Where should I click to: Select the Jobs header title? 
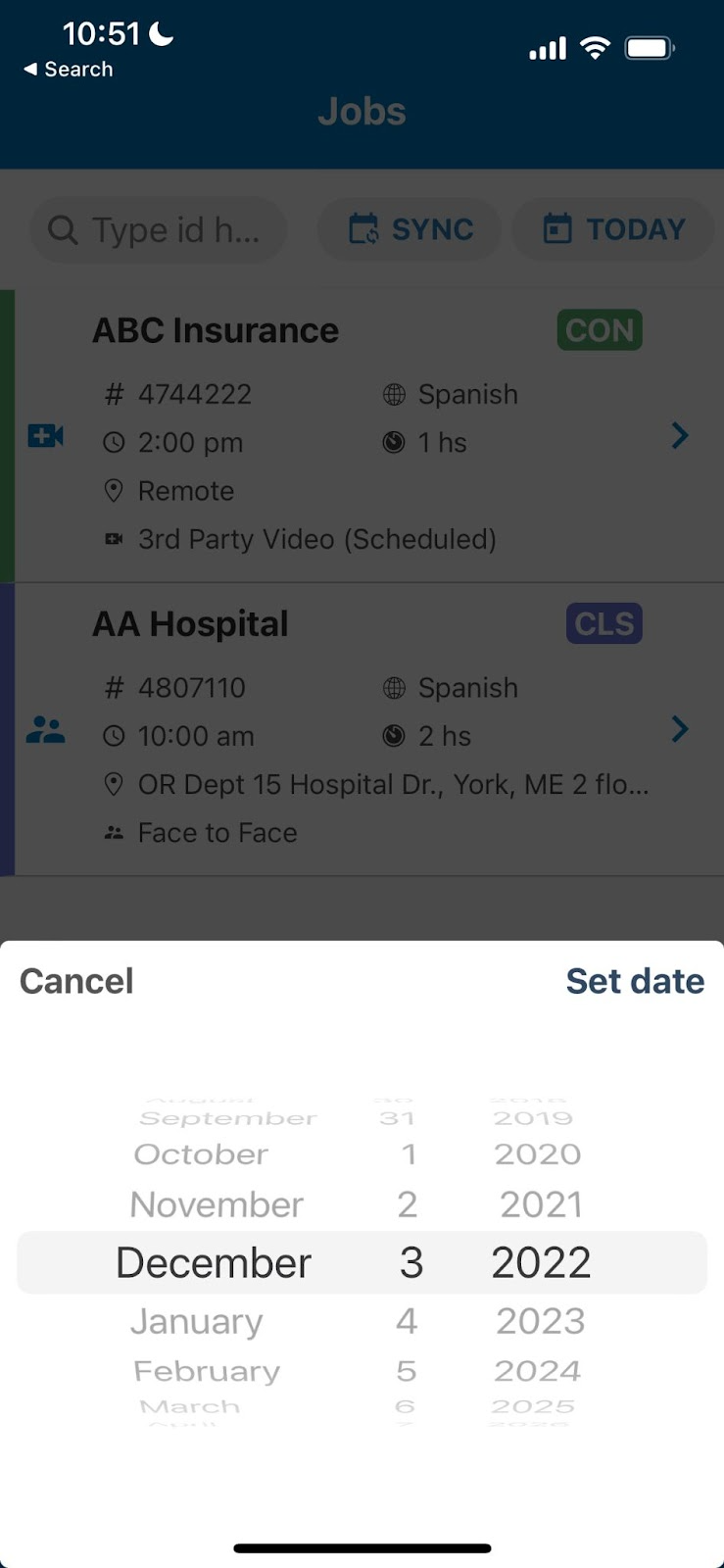pyautogui.click(x=362, y=111)
